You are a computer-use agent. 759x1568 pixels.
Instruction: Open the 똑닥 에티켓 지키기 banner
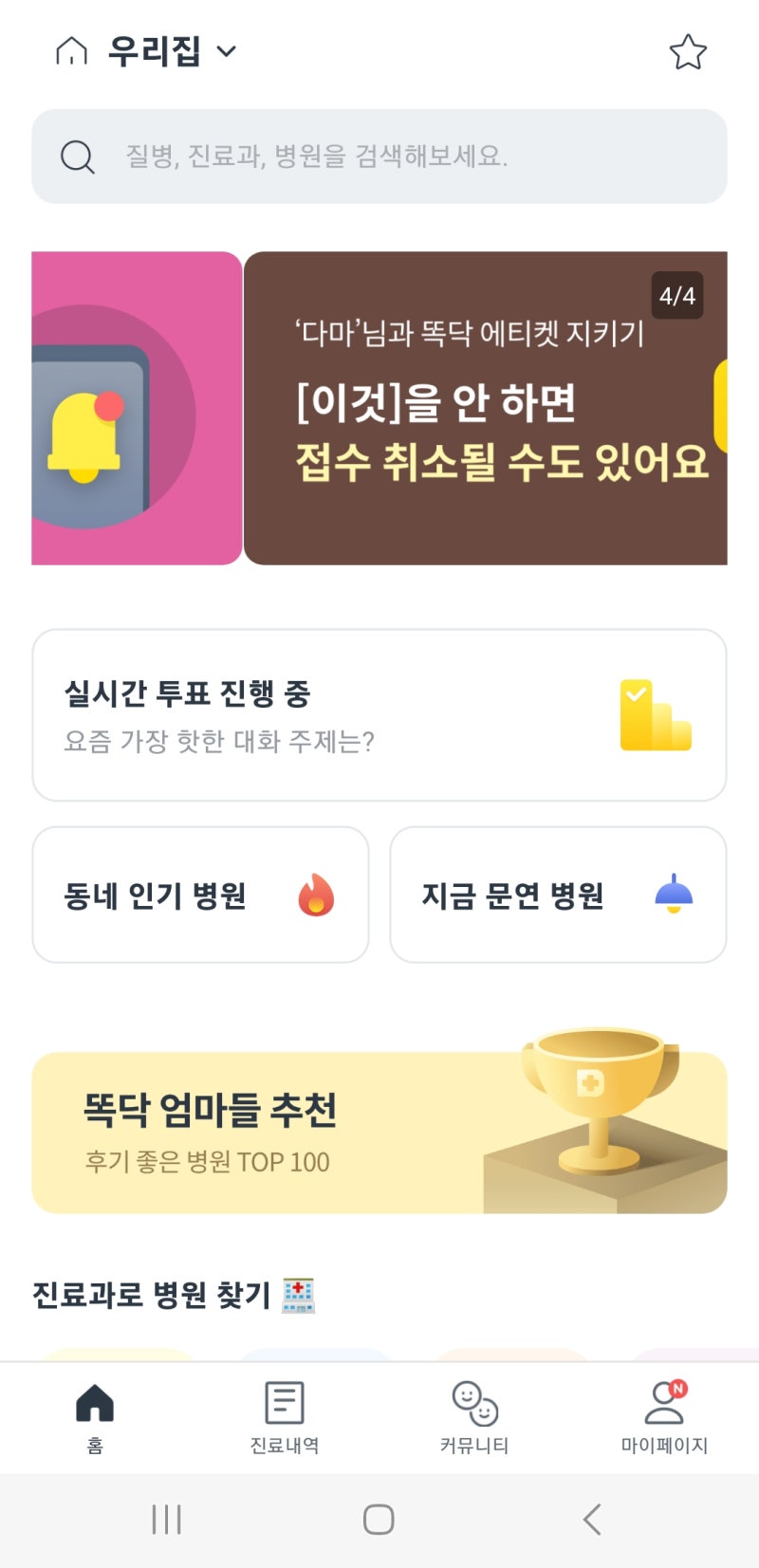point(486,408)
